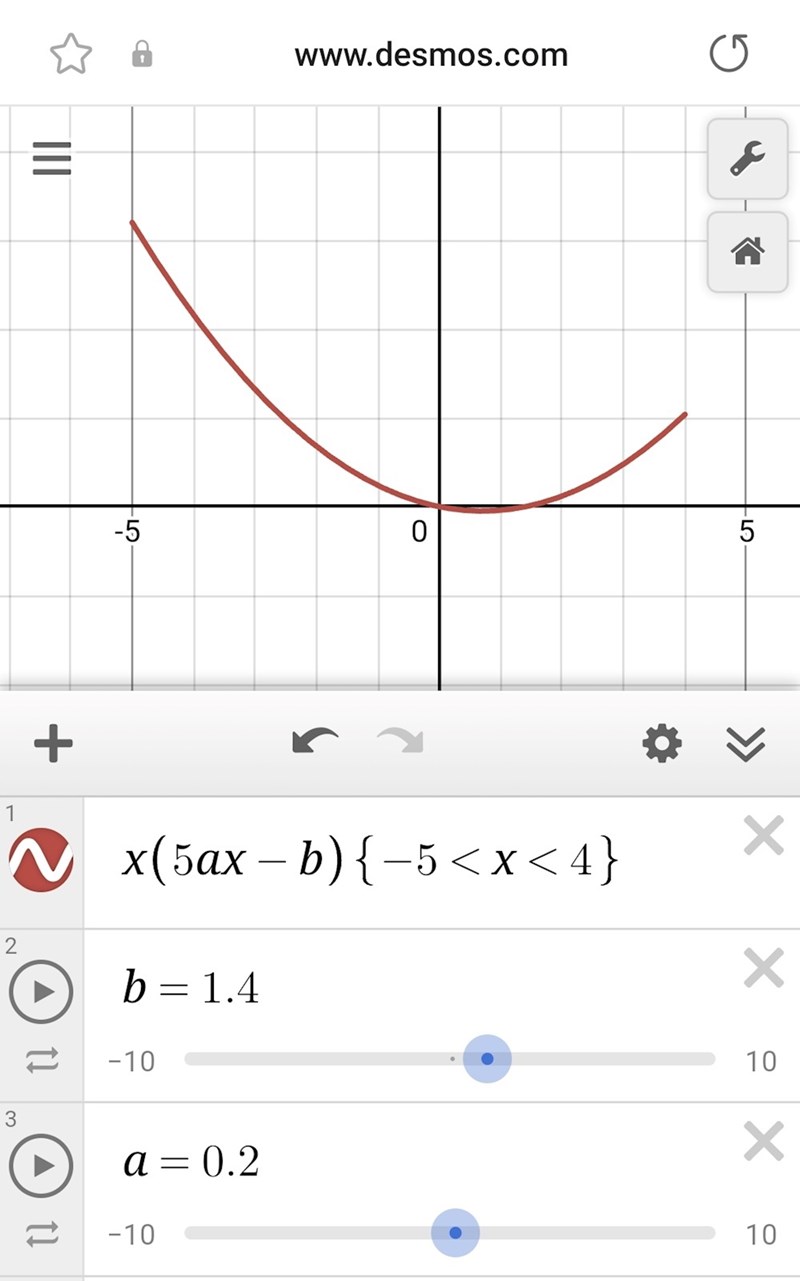Reset graph to default home view
Viewport: 800px width, 1281px height.
[x=747, y=251]
